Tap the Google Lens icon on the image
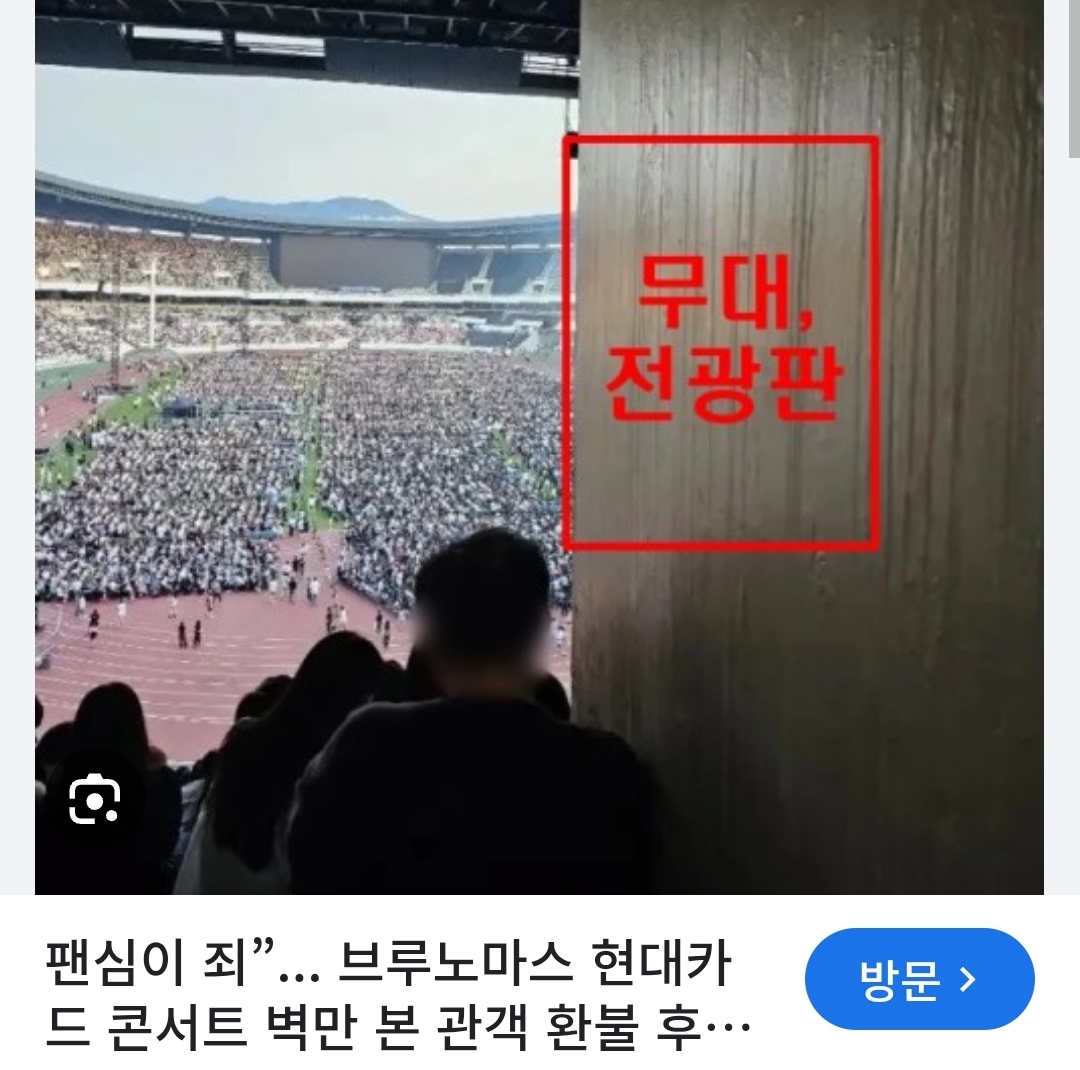Viewport: 1080px width, 1070px height. coord(95,799)
